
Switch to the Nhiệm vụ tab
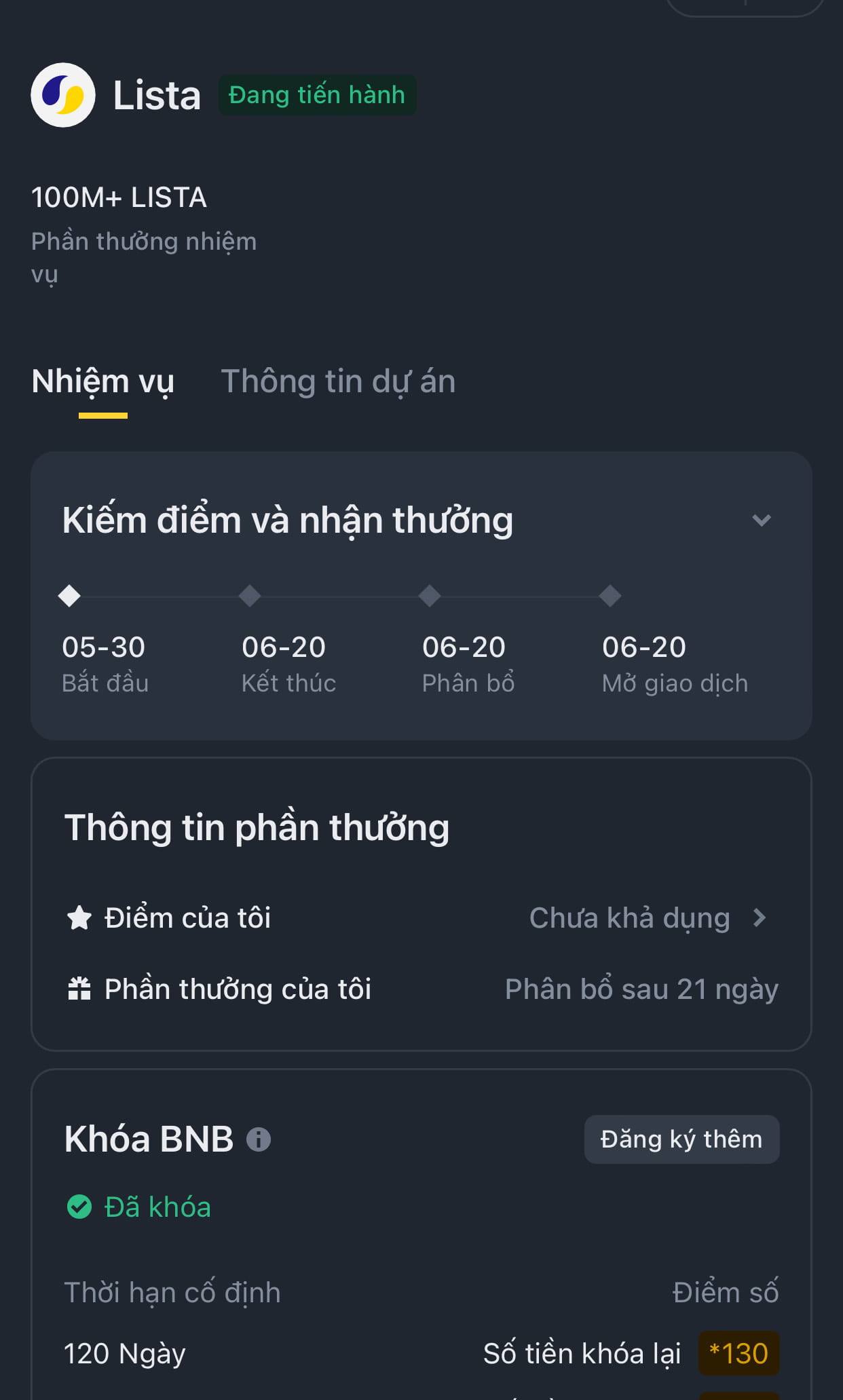click(x=103, y=381)
